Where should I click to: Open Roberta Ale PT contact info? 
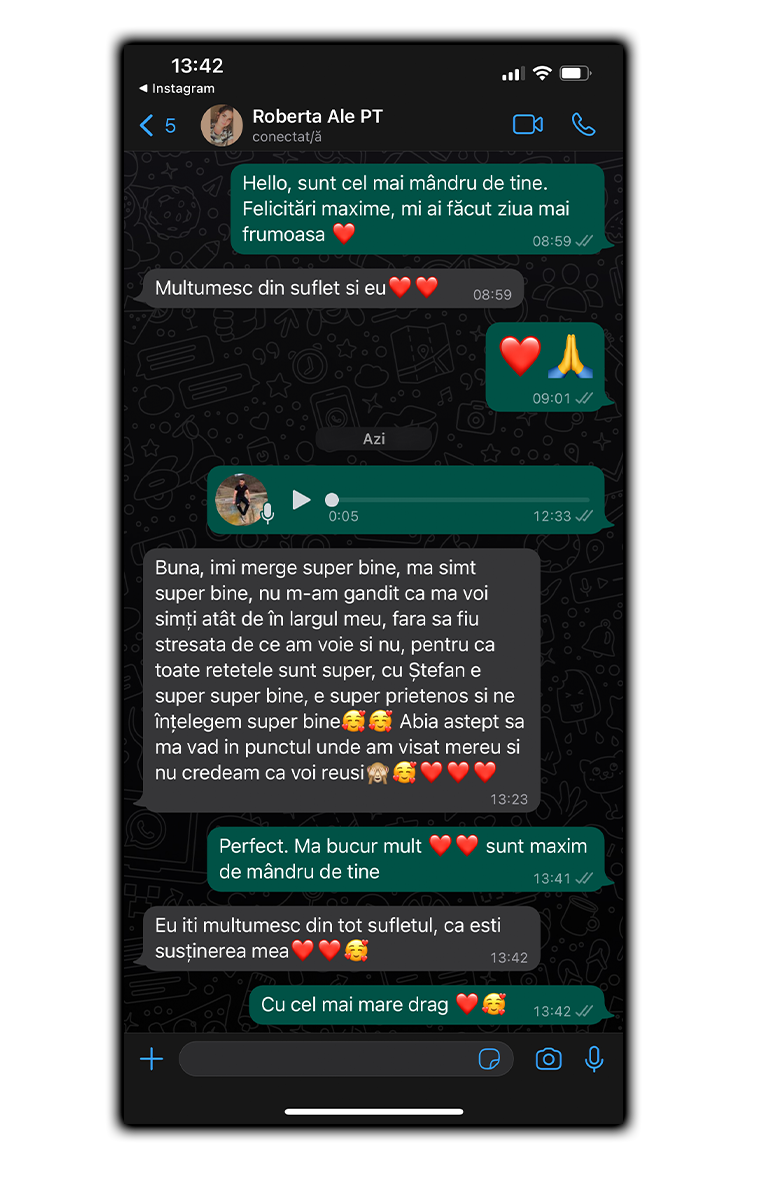click(x=317, y=125)
